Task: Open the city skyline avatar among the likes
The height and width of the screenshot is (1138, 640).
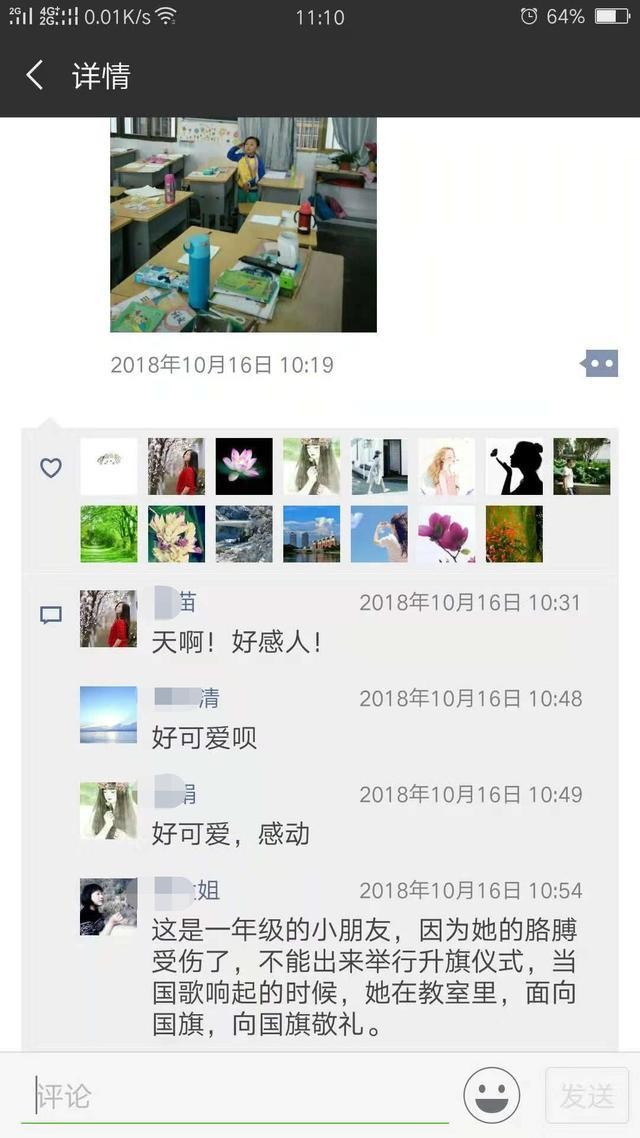Action: (x=312, y=534)
